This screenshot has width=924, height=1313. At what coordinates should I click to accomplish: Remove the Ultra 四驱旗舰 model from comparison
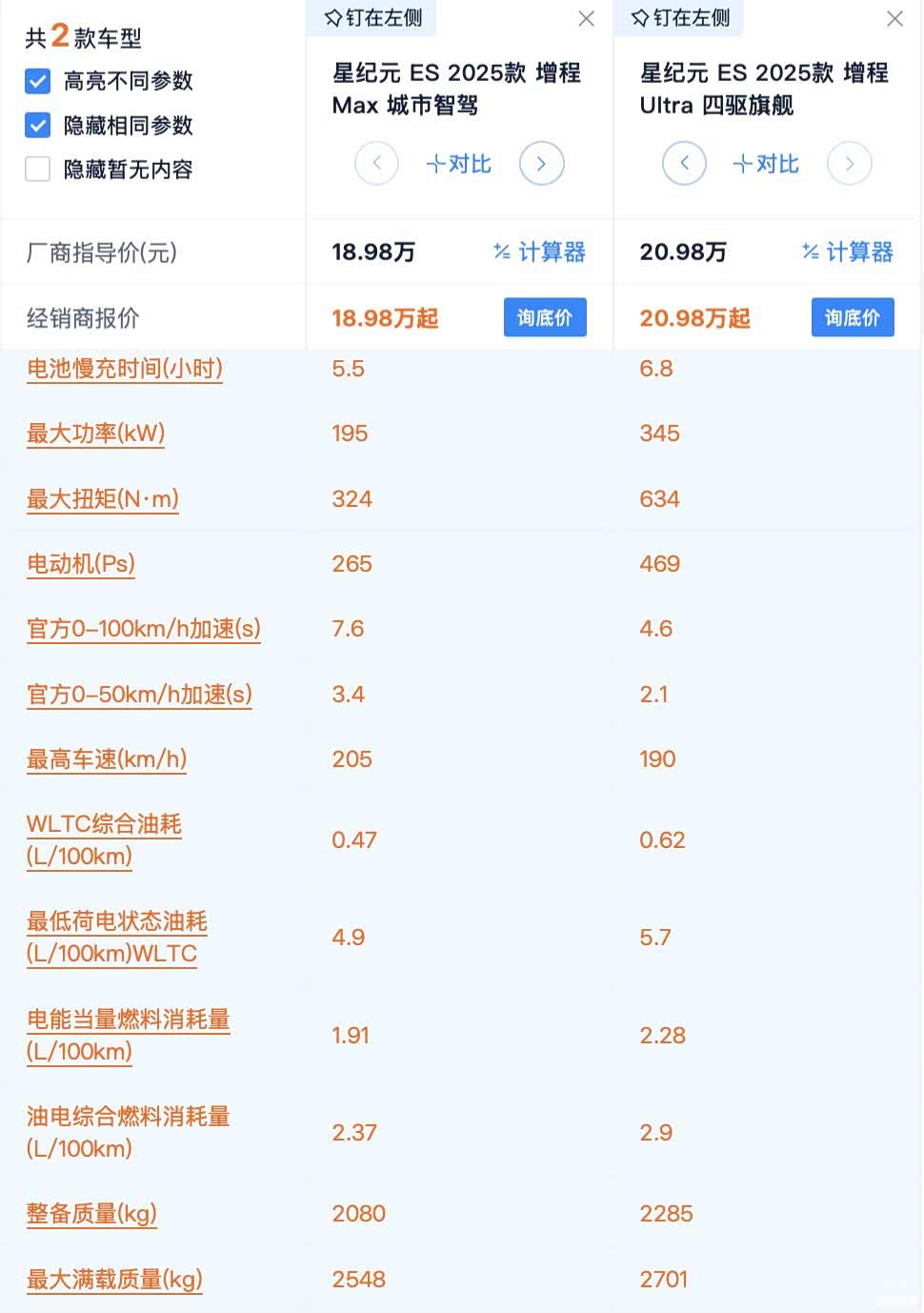(894, 19)
